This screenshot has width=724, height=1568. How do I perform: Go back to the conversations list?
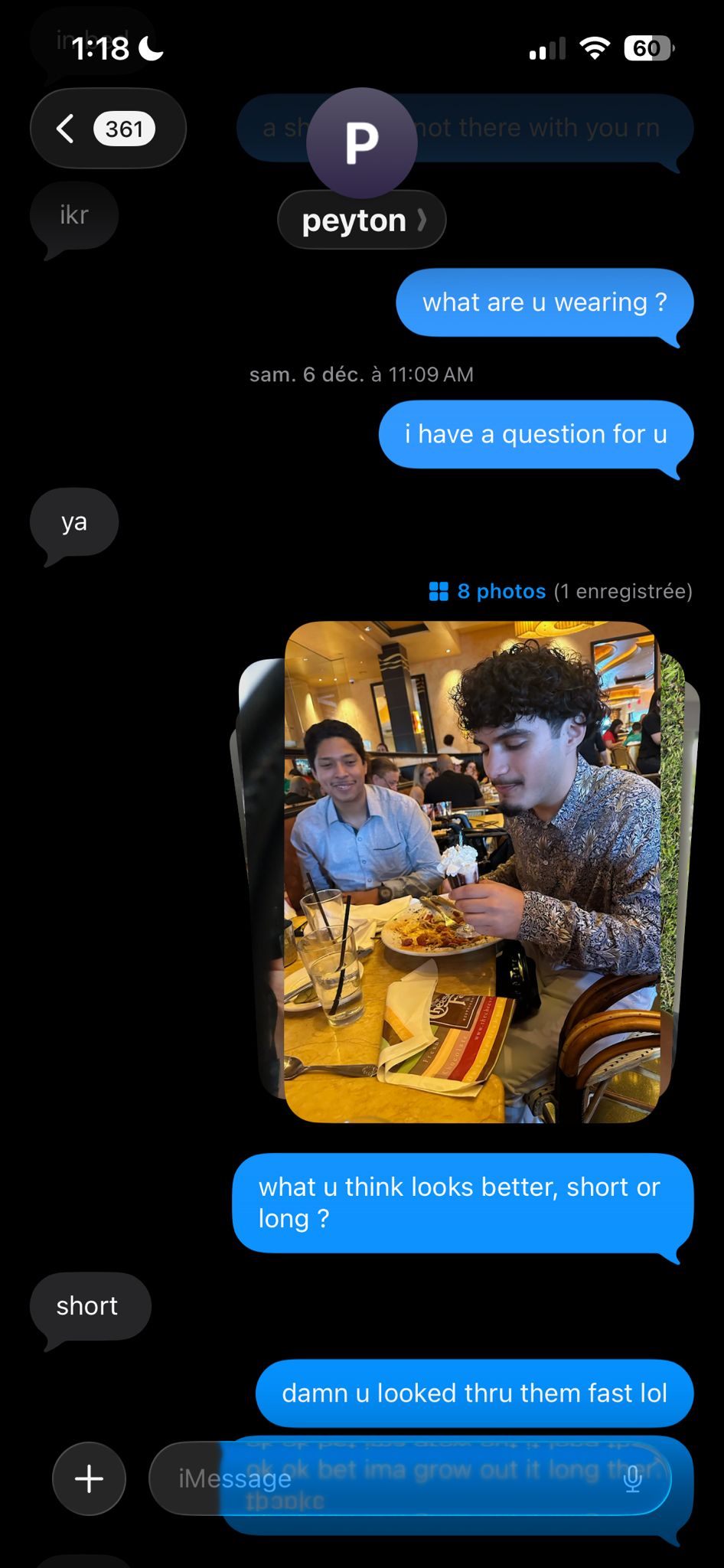pyautogui.click(x=106, y=129)
